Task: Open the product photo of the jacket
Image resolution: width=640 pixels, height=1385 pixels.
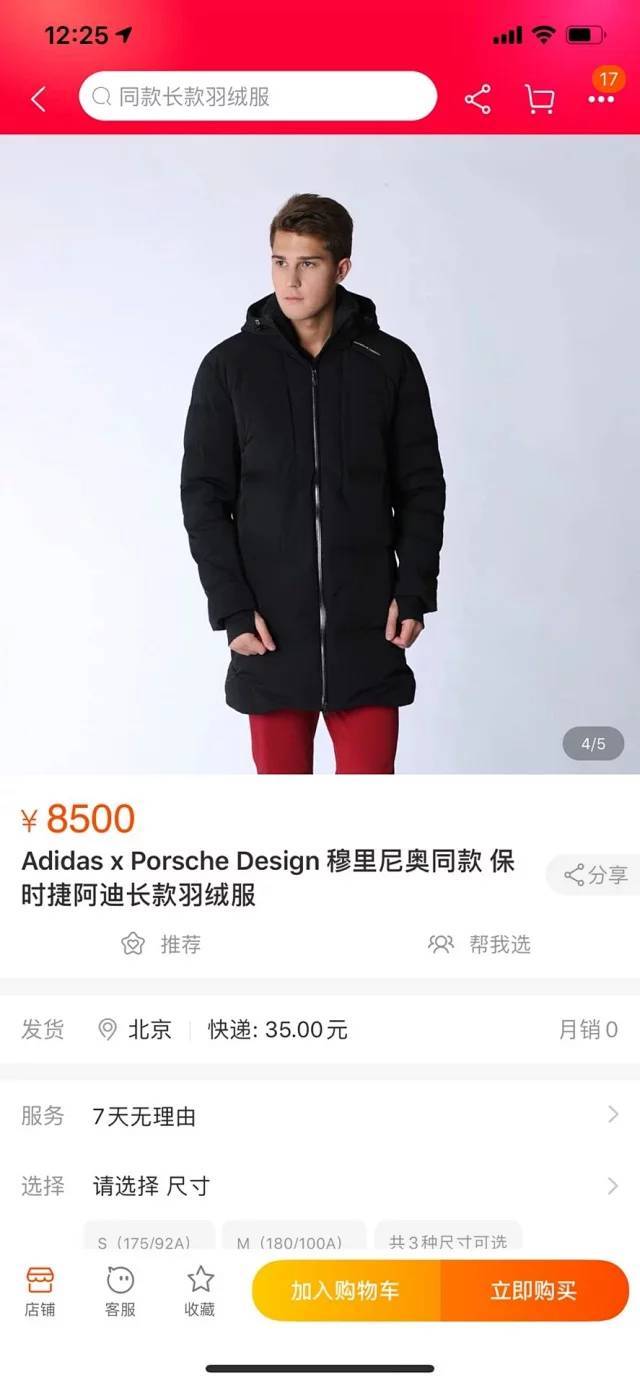Action: (320, 455)
